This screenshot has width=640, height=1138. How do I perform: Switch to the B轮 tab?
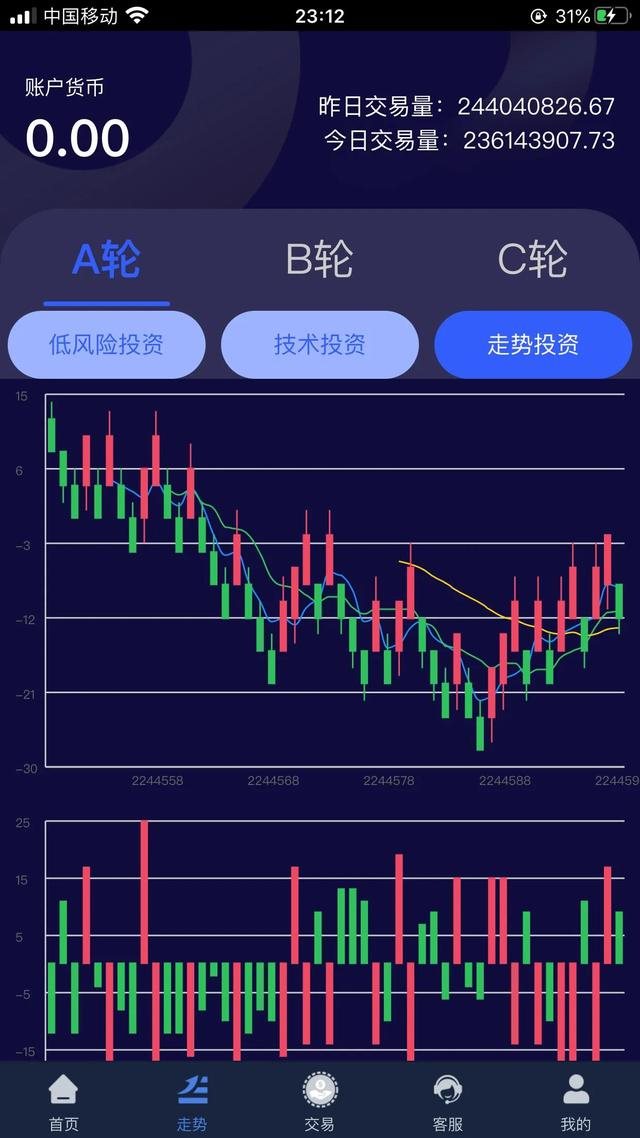coord(319,260)
